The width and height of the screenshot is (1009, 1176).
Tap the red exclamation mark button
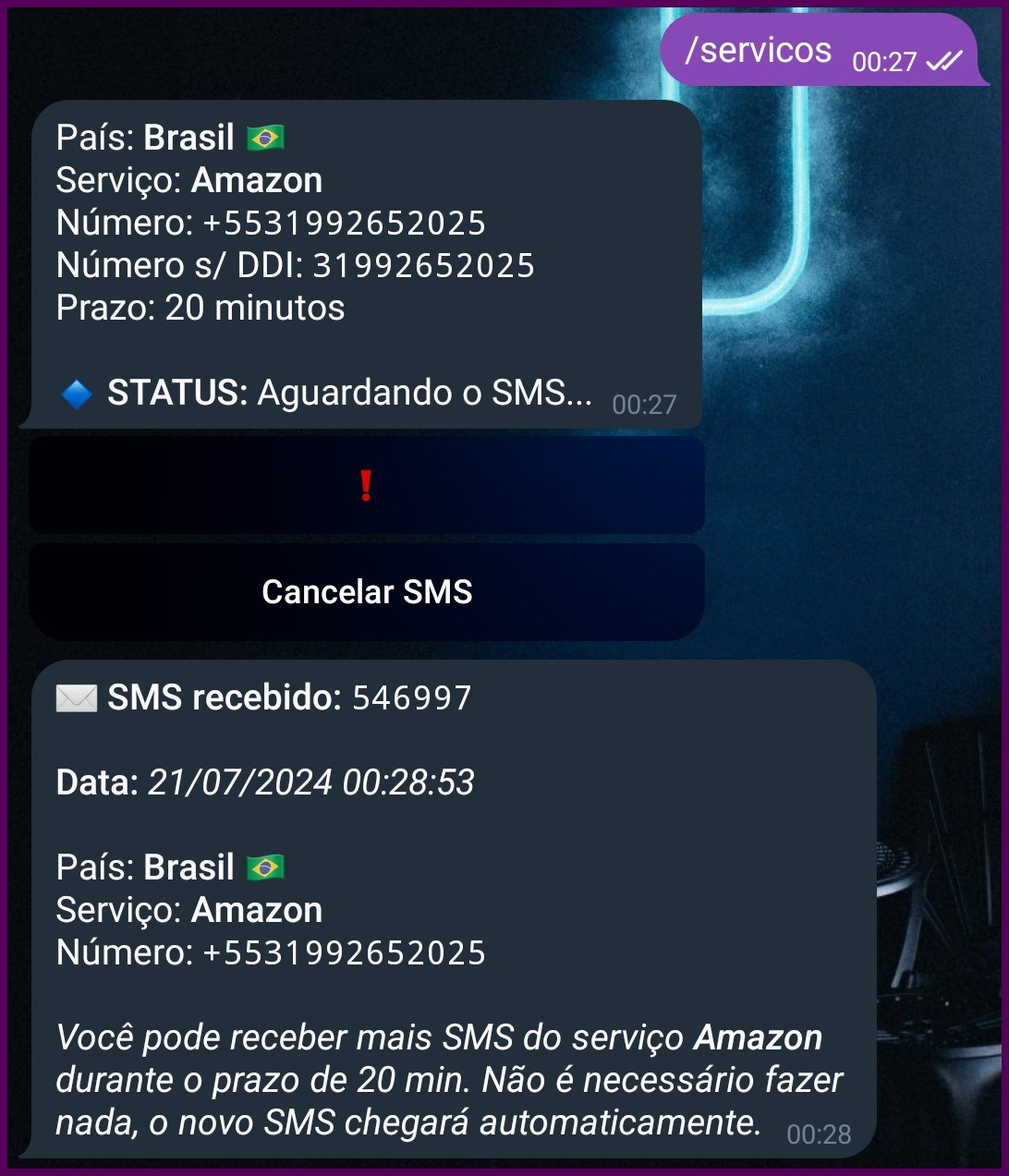(x=367, y=485)
